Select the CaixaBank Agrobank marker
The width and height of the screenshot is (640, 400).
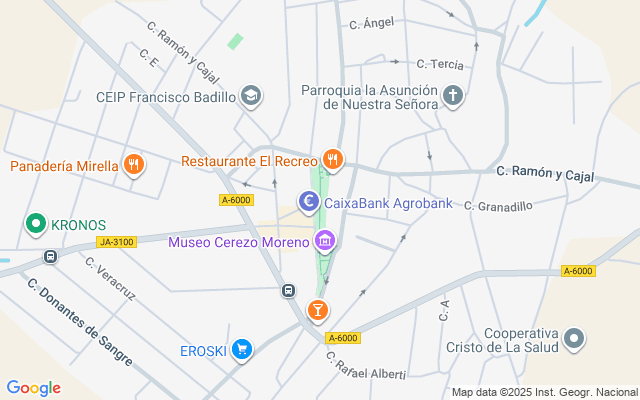pos(309,203)
